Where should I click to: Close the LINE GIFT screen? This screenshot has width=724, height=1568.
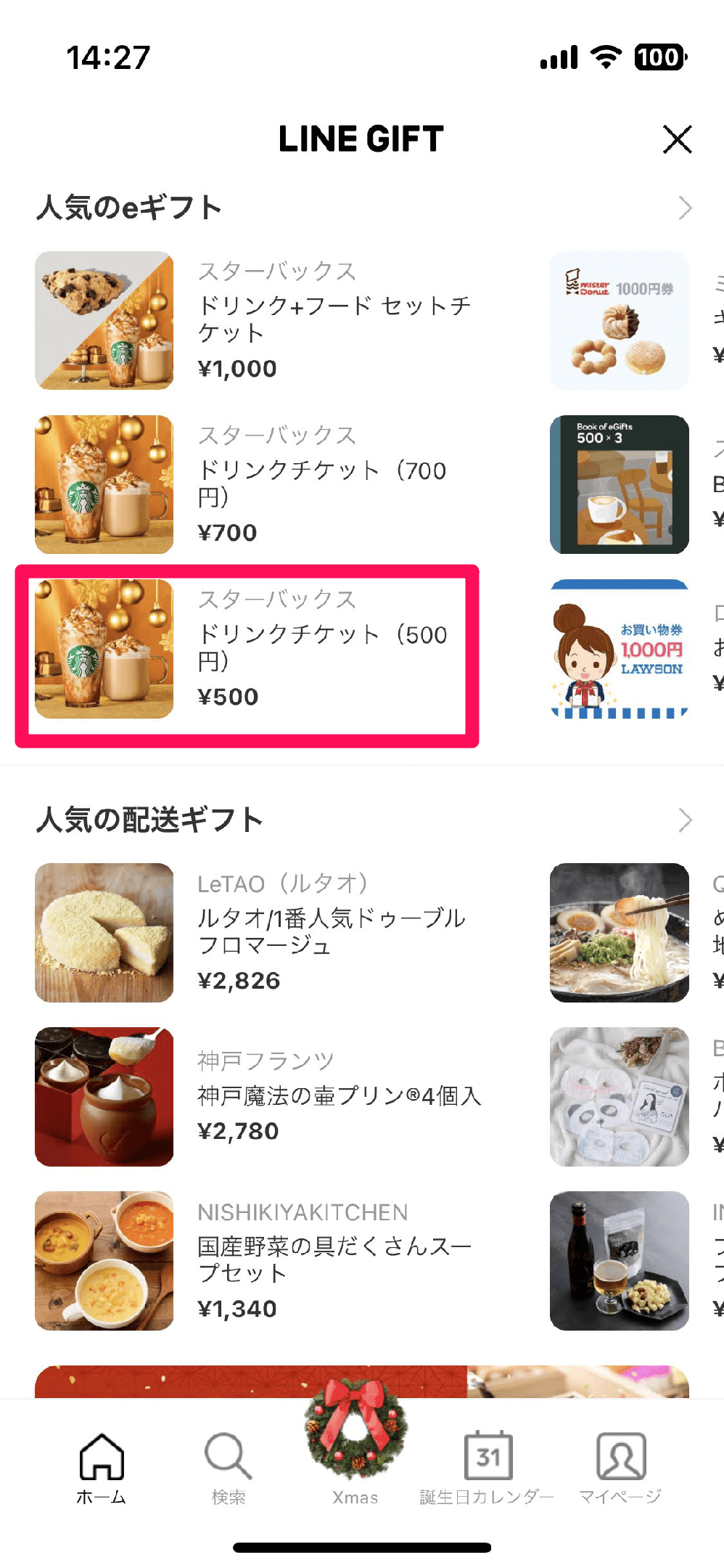click(x=678, y=139)
